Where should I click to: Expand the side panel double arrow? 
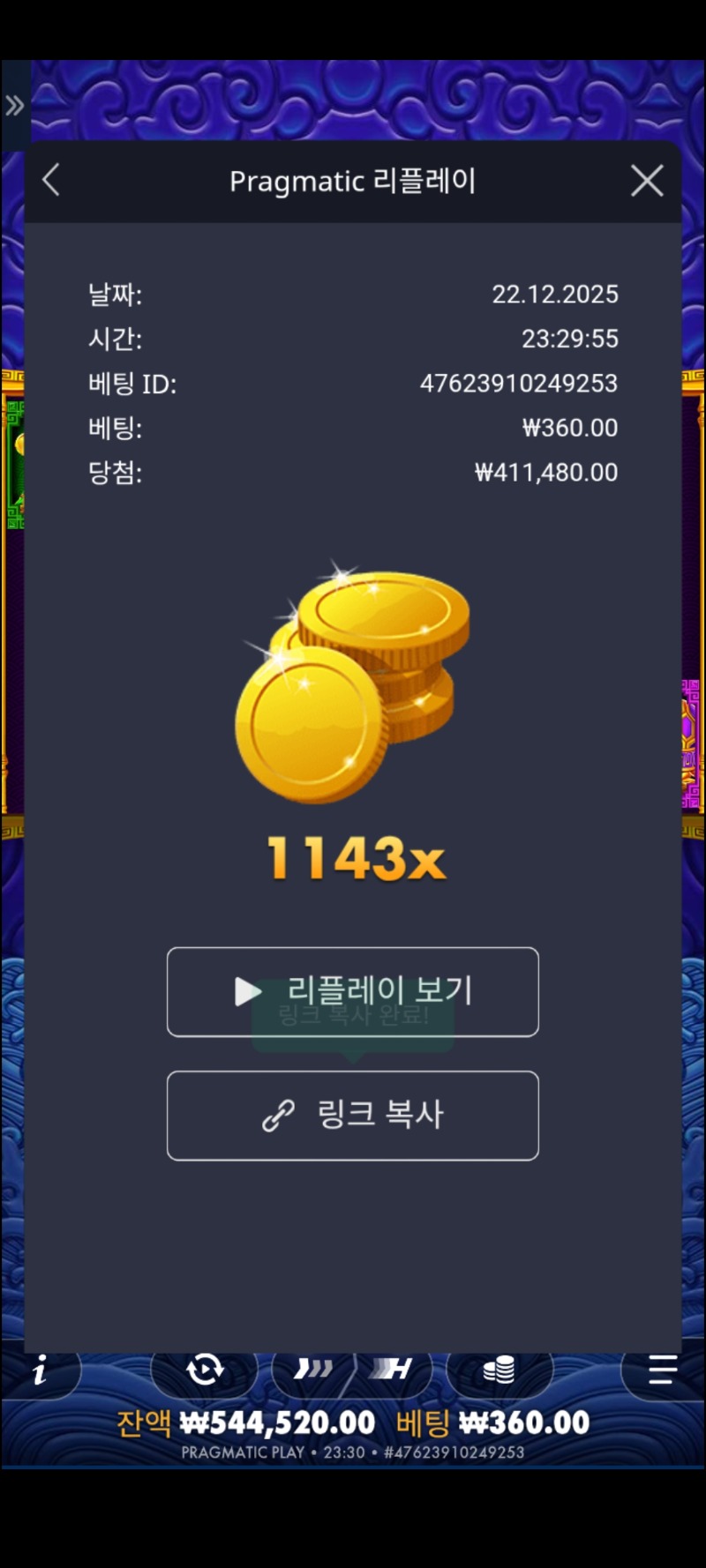(15, 107)
